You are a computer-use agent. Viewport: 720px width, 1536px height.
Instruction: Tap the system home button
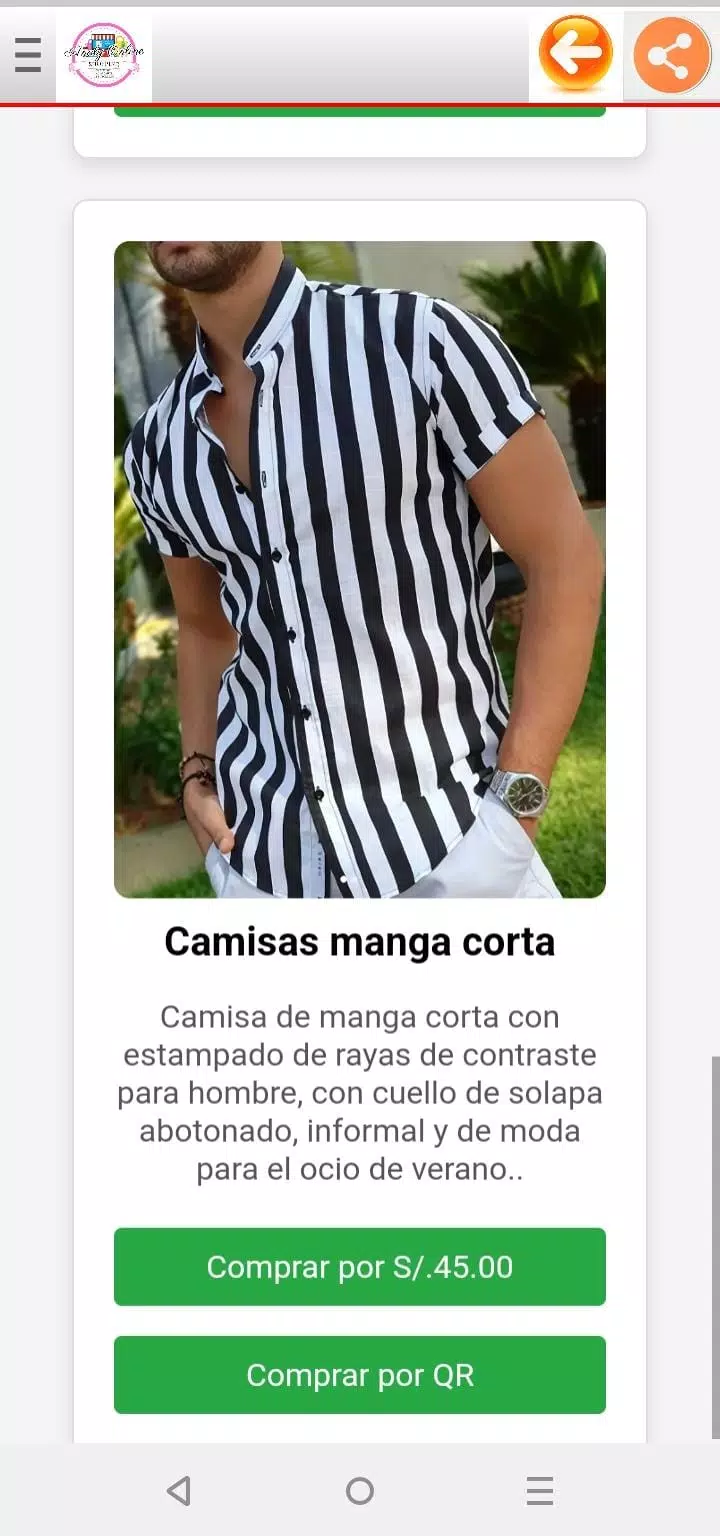pos(360,1491)
